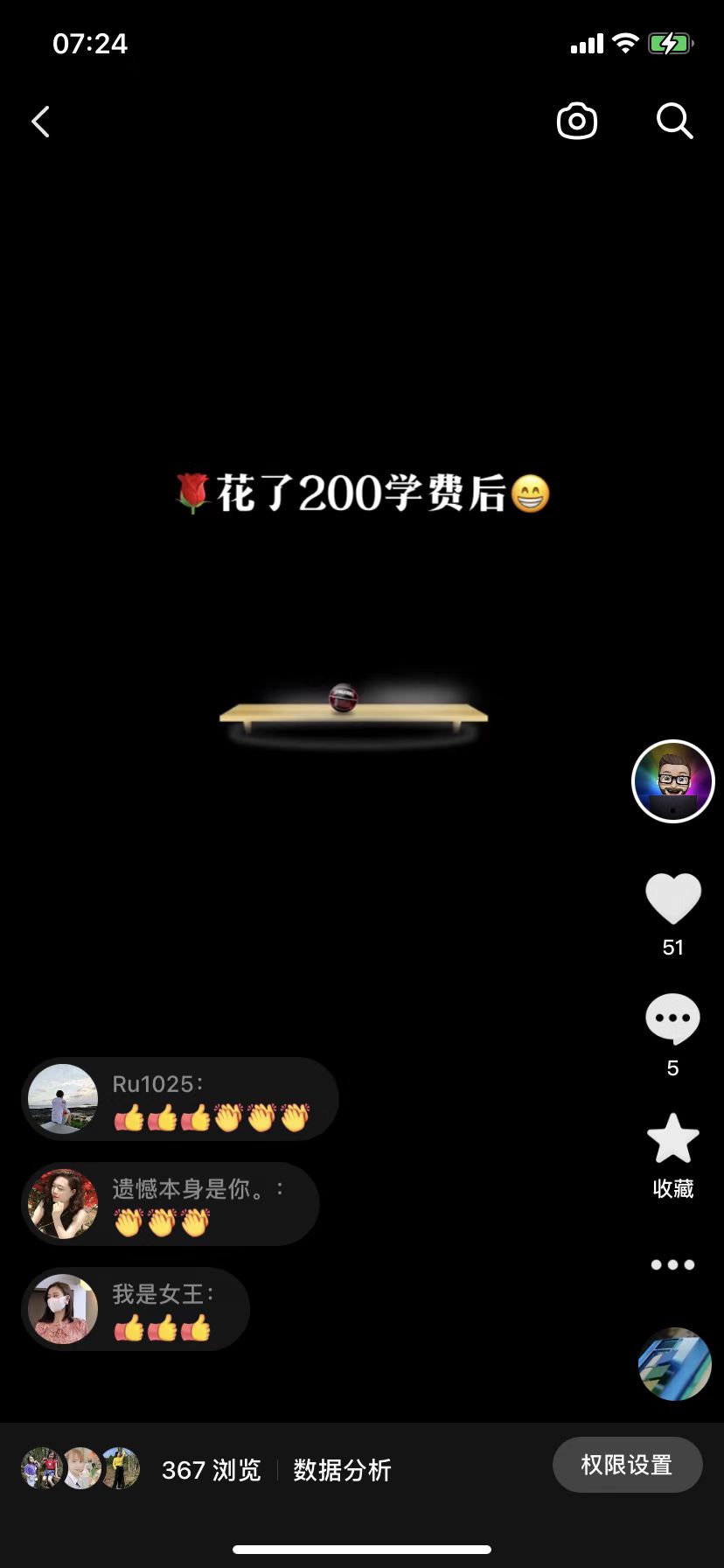
Task: Open the comments bubble
Action: (x=672, y=1019)
